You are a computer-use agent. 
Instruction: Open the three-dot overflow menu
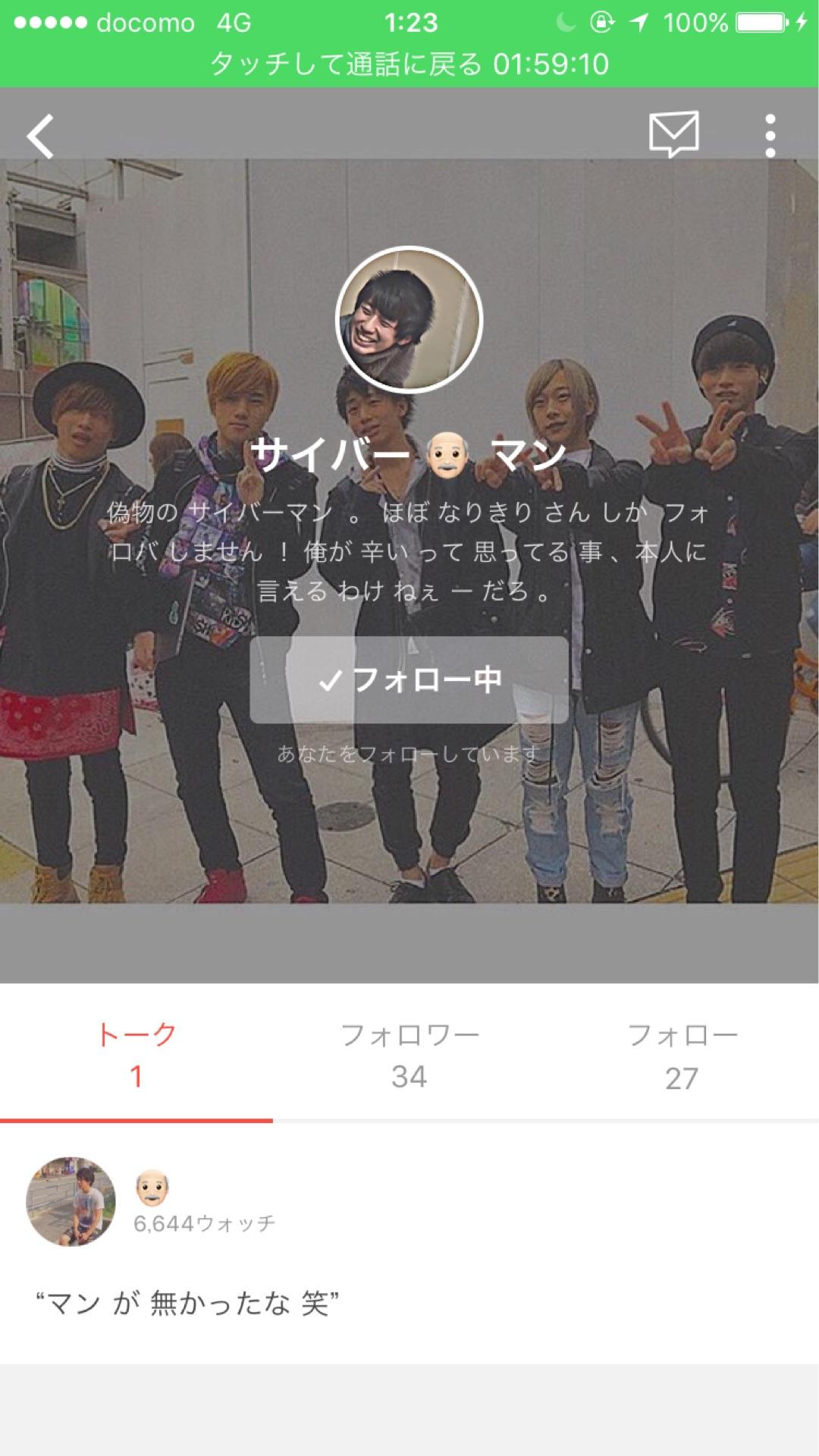(x=770, y=136)
